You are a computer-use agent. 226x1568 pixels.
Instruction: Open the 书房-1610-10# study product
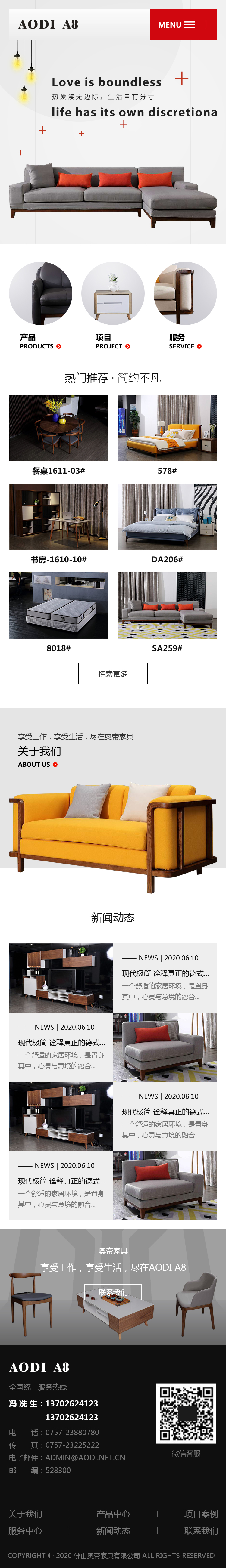click(58, 517)
